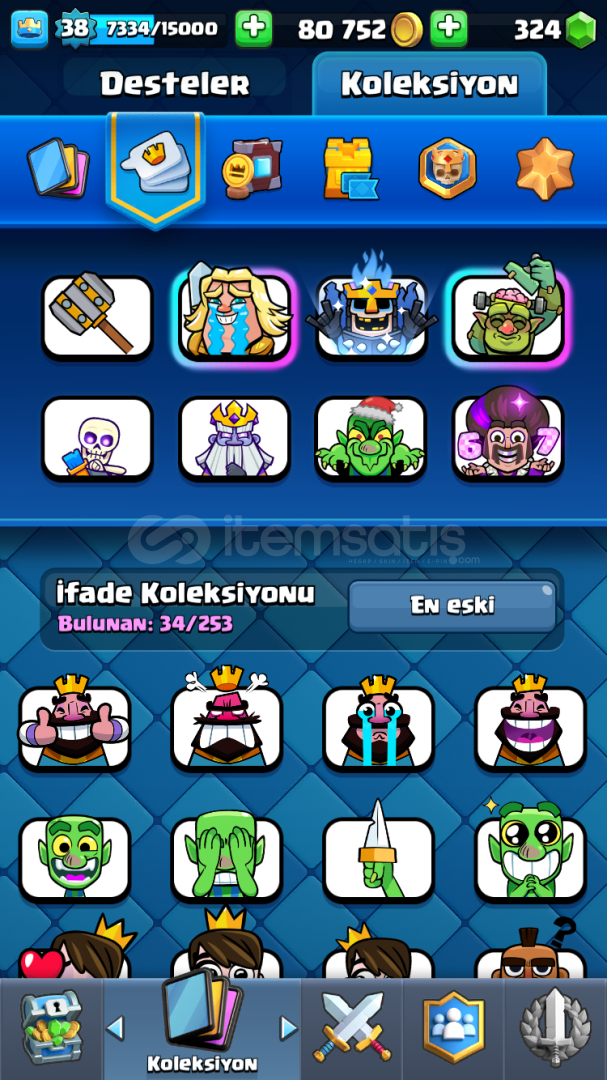Open the shop chest tab
This screenshot has width=607, height=1080.
click(50, 1028)
